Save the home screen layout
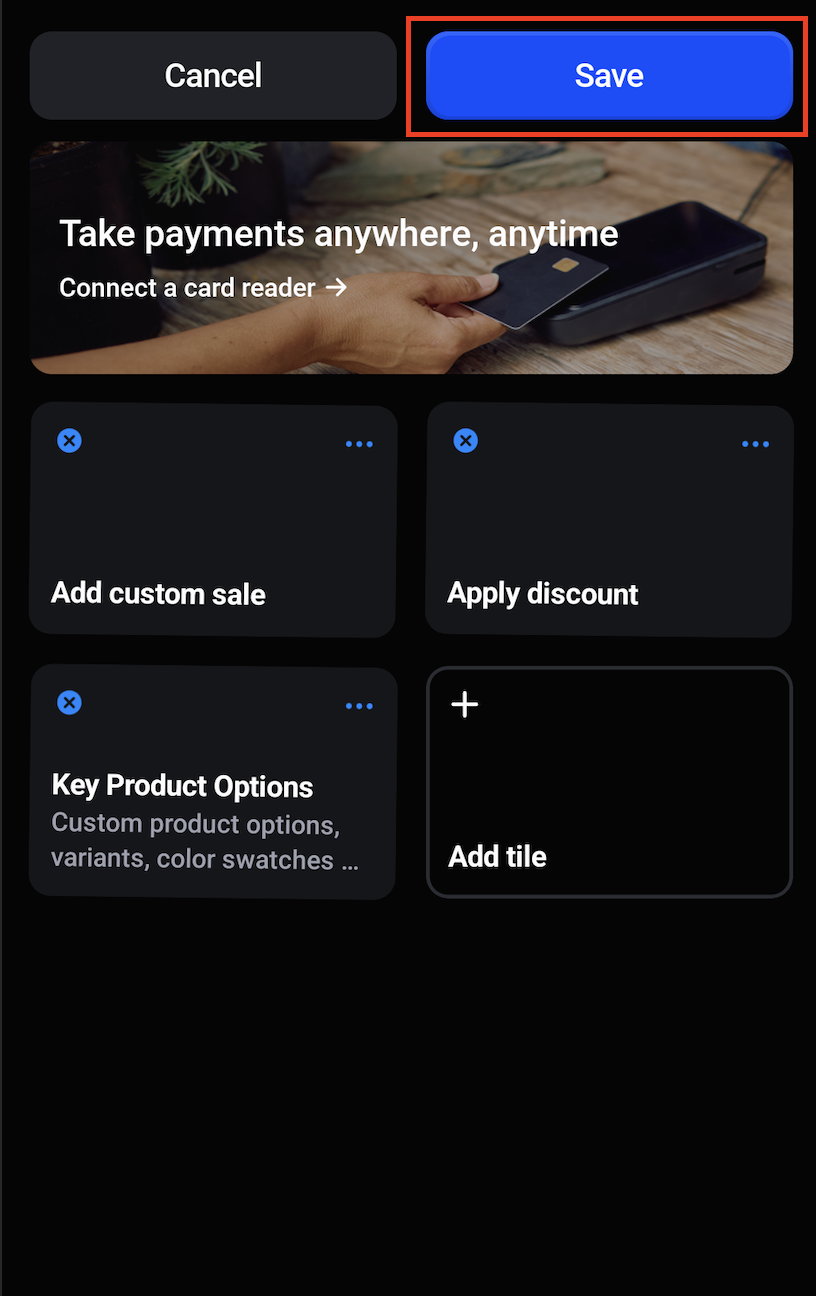The image size is (816, 1296). coord(609,75)
